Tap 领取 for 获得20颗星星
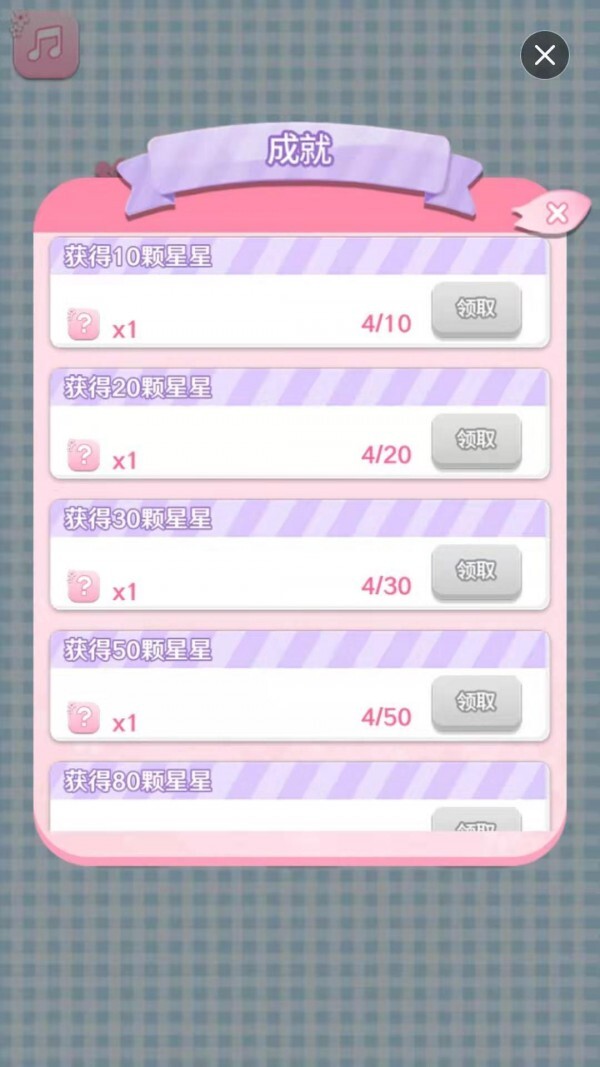 click(x=476, y=440)
